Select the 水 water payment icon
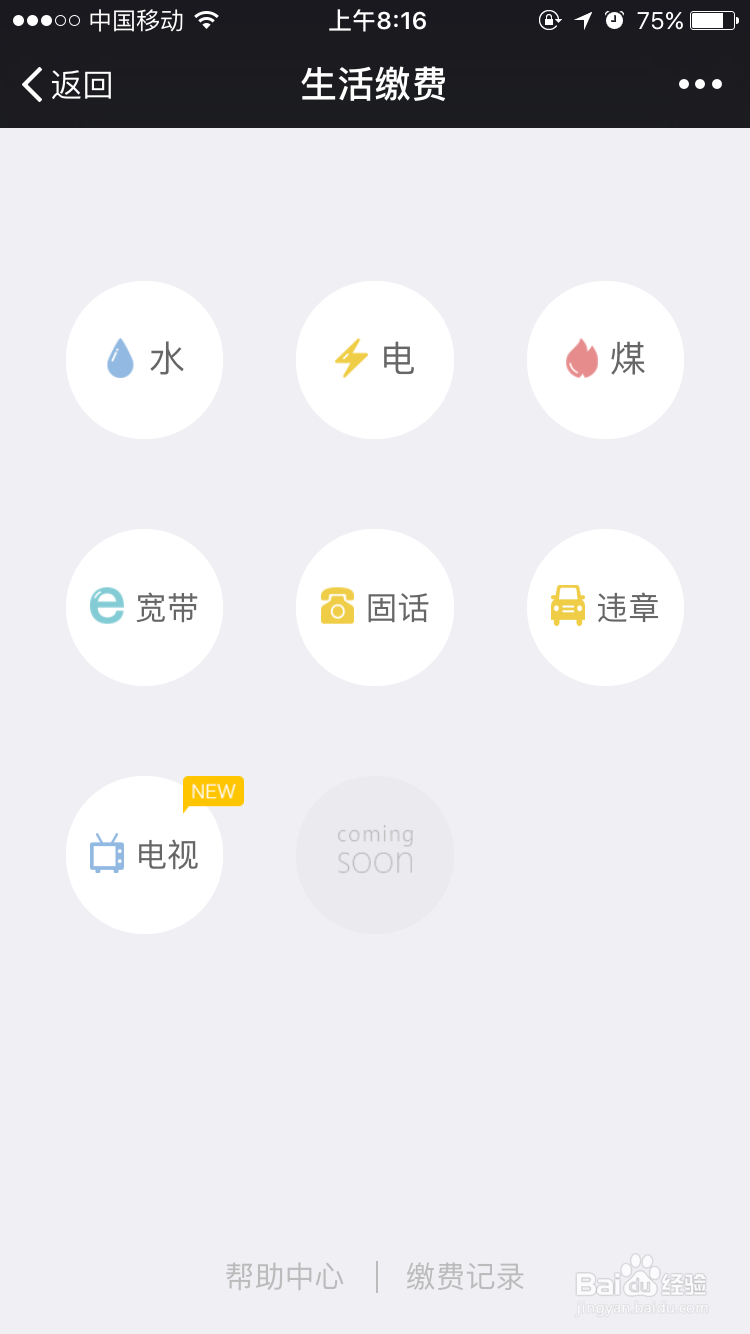The height and width of the screenshot is (1334, 750). 144,360
